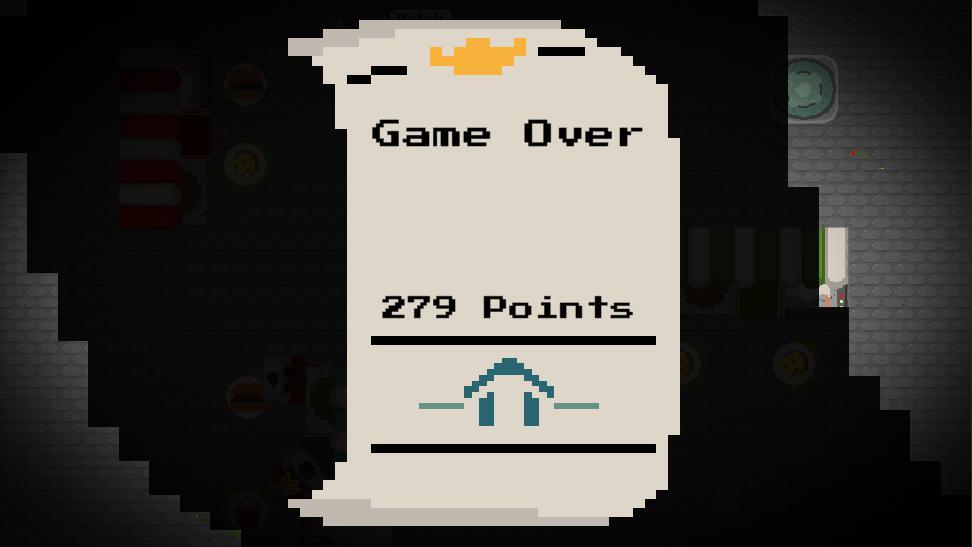Tap the home icon to return to the menu
The image size is (972, 547).
click(x=508, y=394)
